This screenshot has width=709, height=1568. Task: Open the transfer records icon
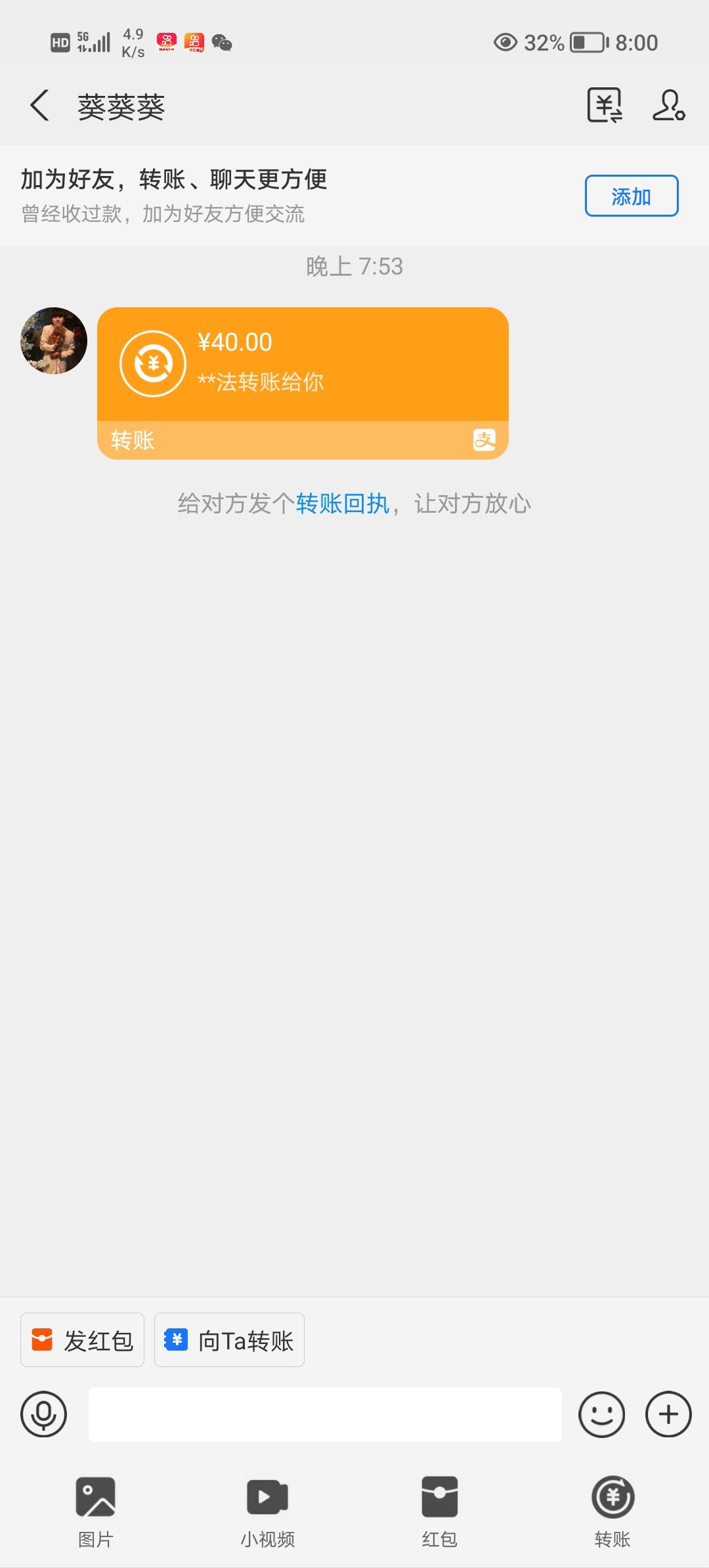click(x=605, y=105)
